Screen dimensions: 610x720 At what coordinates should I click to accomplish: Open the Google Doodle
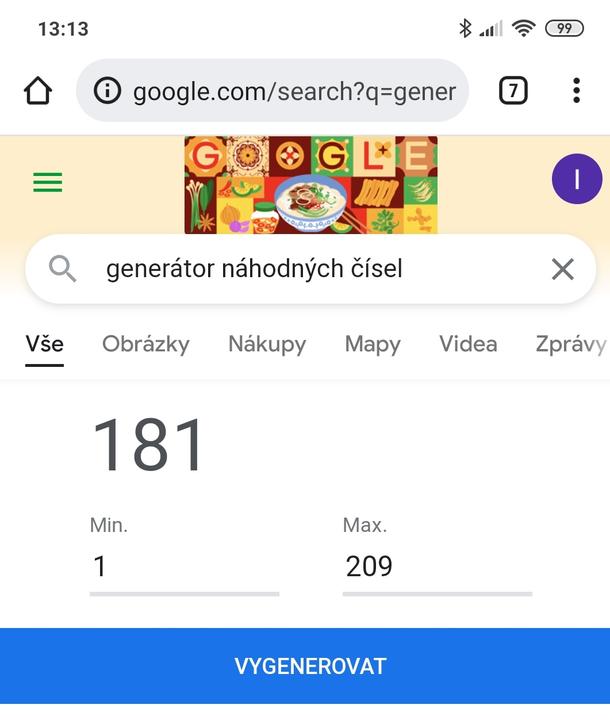(311, 185)
